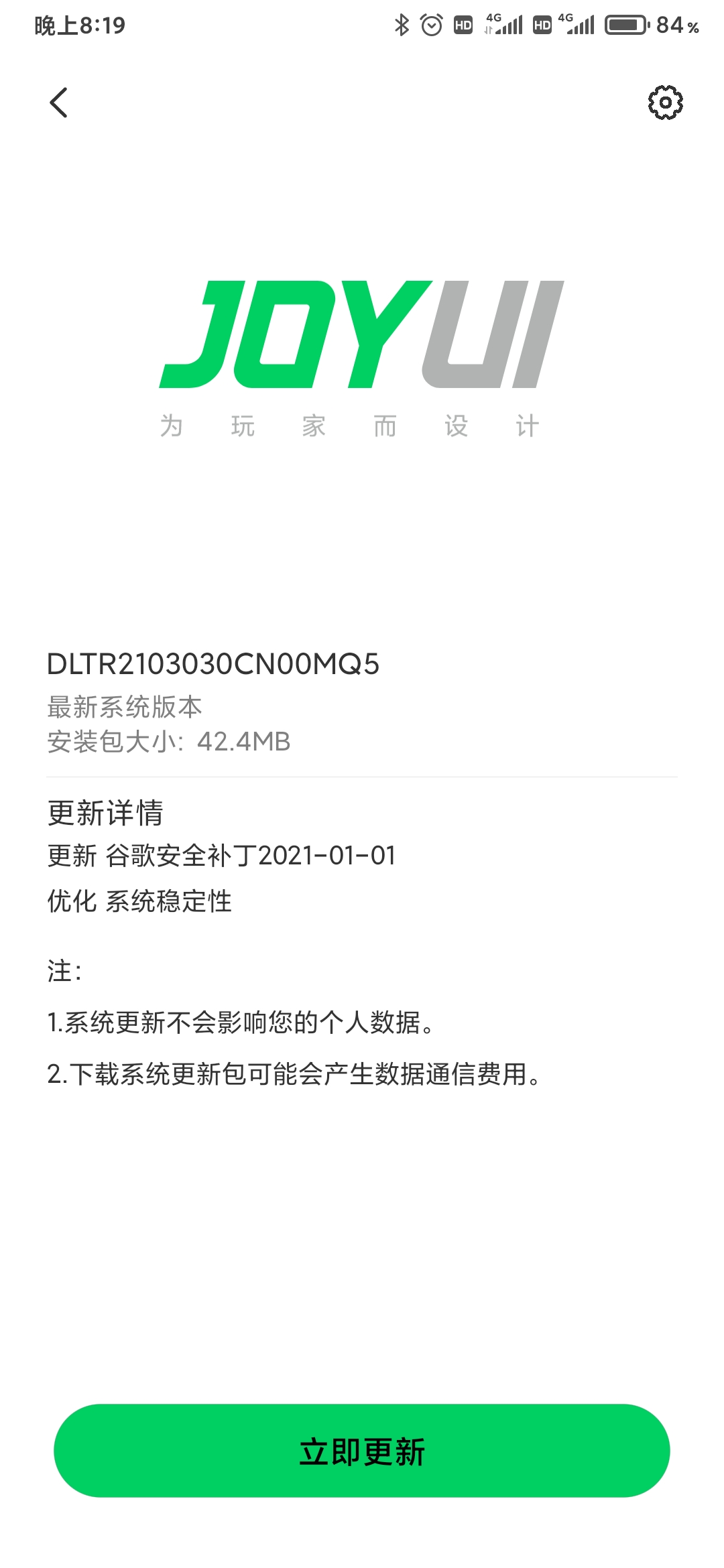Open update settings gear icon
This screenshot has width=724, height=1568.
pos(665,103)
